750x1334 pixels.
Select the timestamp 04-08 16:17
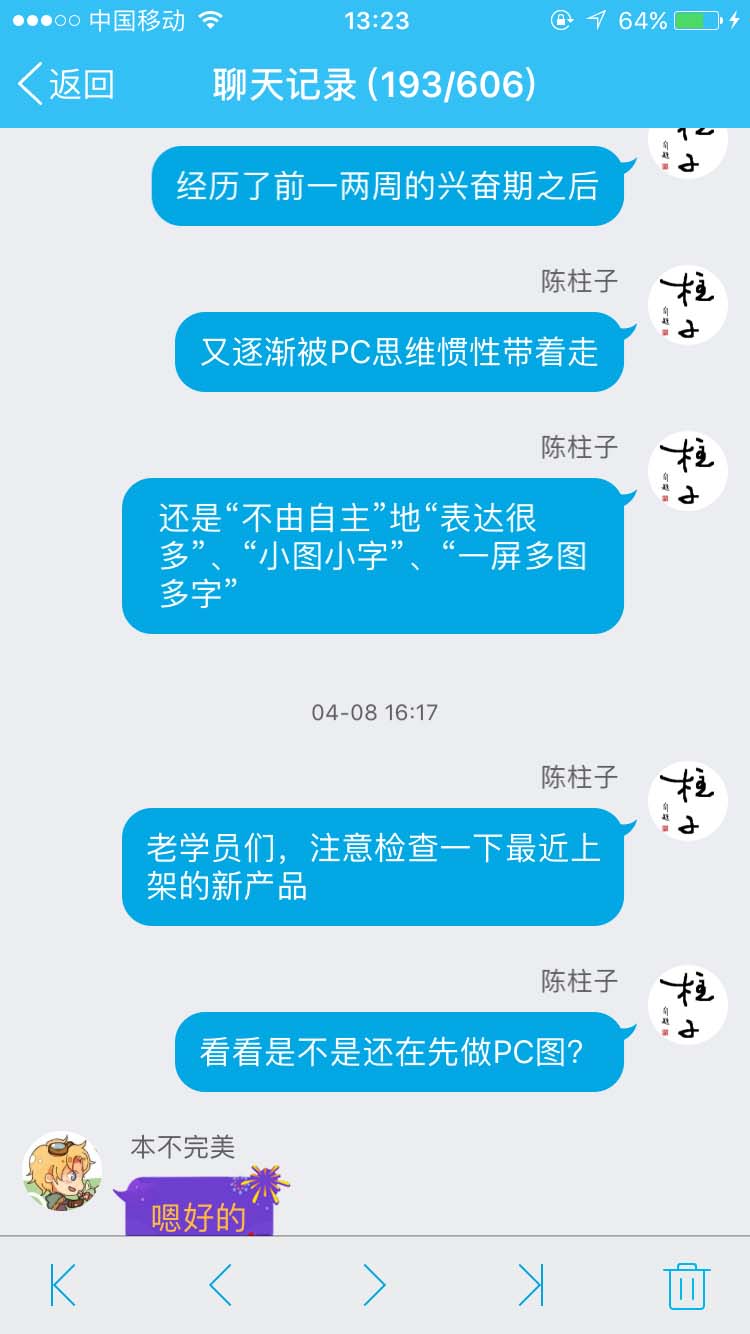(x=373, y=712)
